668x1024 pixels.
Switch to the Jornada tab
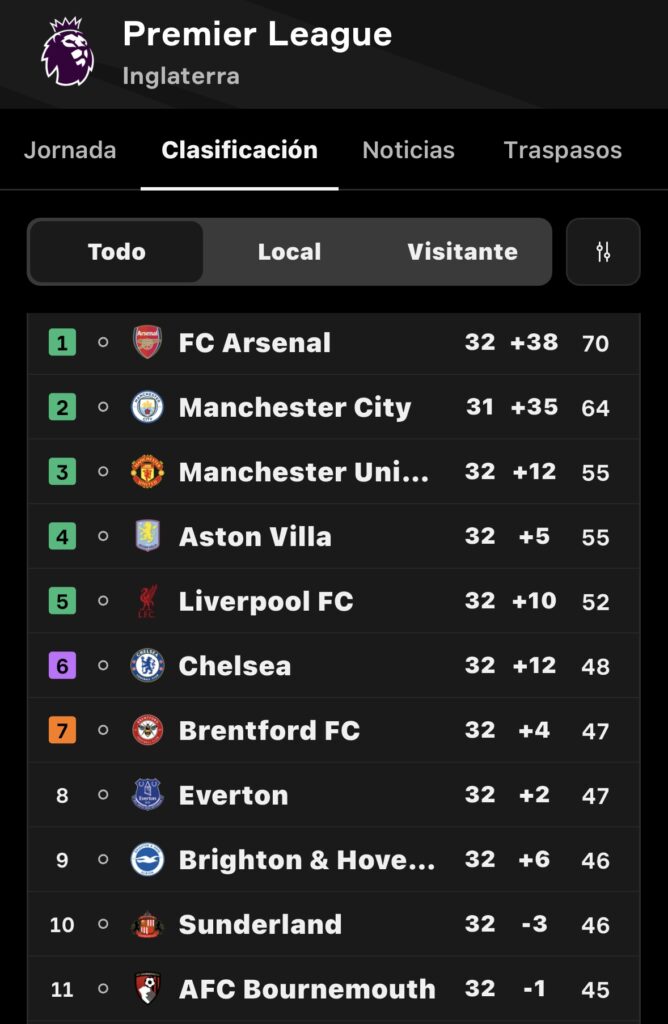click(70, 150)
